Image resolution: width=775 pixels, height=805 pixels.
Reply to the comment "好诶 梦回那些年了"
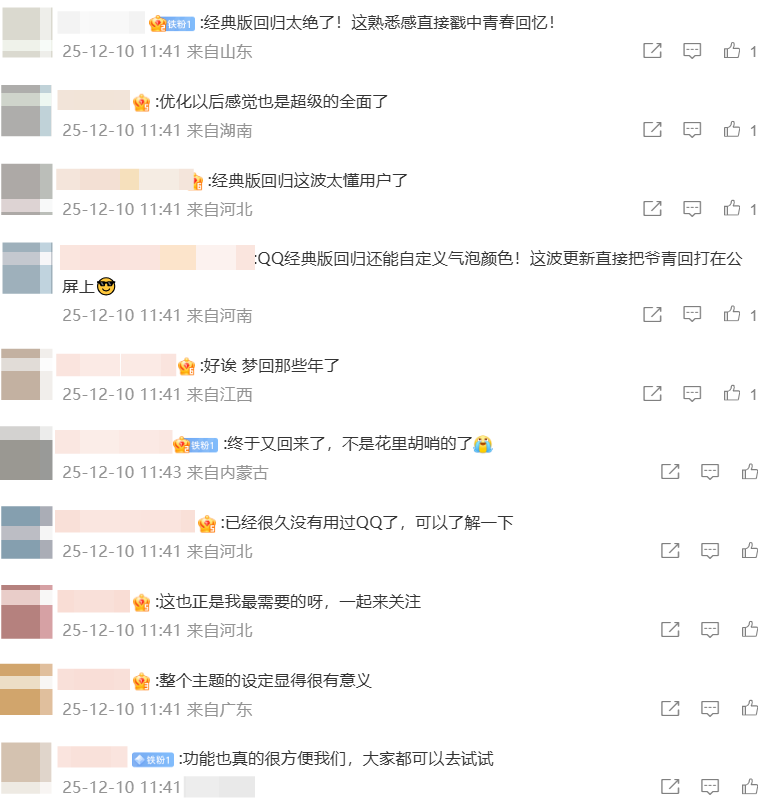coord(692,393)
